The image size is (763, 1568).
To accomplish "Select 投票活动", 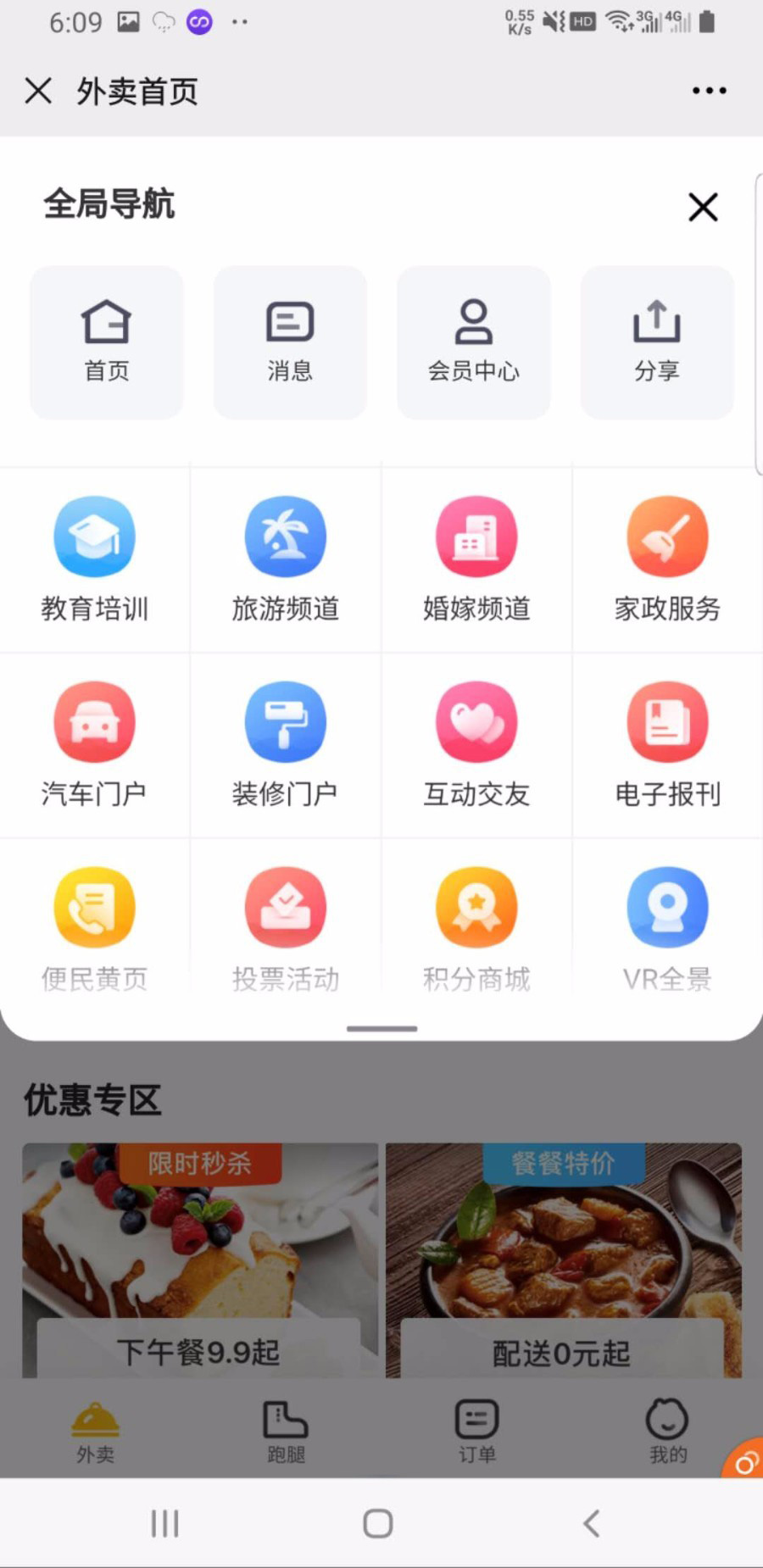I will coord(286,929).
